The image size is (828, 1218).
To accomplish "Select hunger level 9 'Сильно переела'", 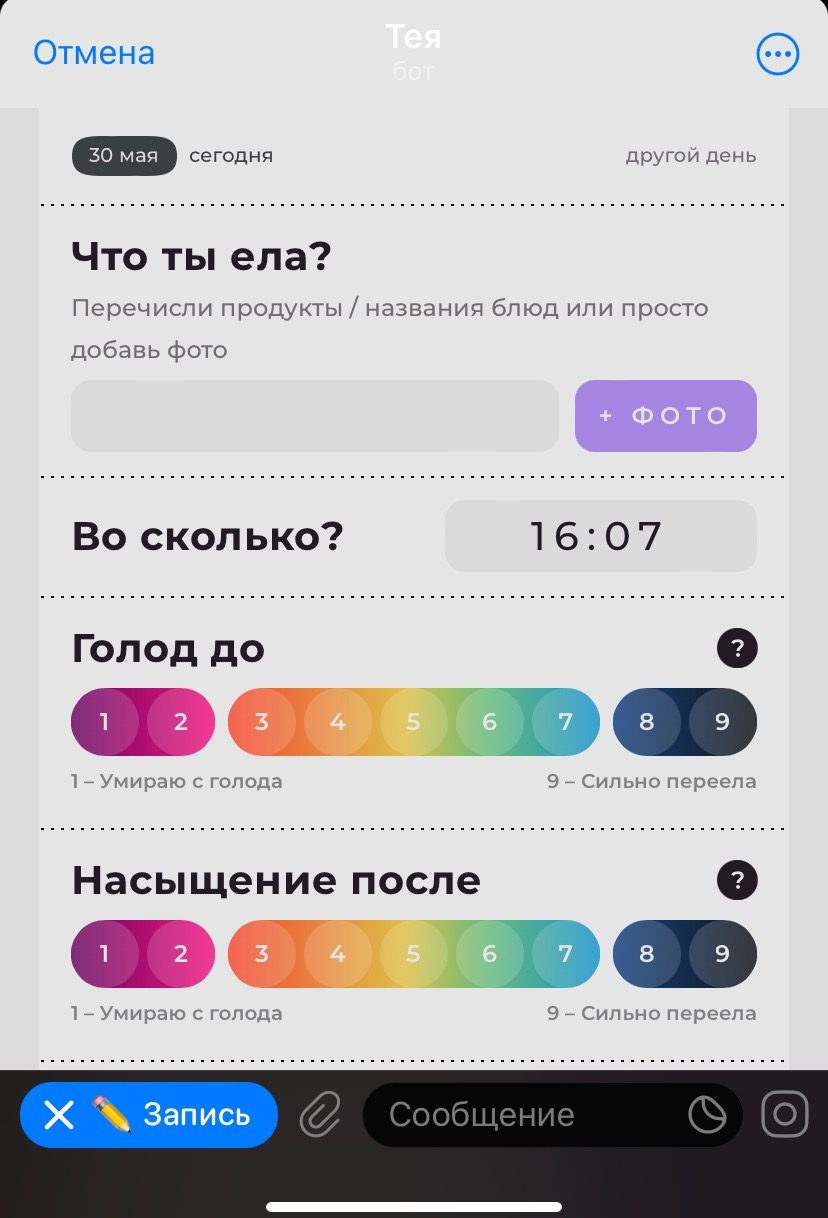I will tap(722, 721).
